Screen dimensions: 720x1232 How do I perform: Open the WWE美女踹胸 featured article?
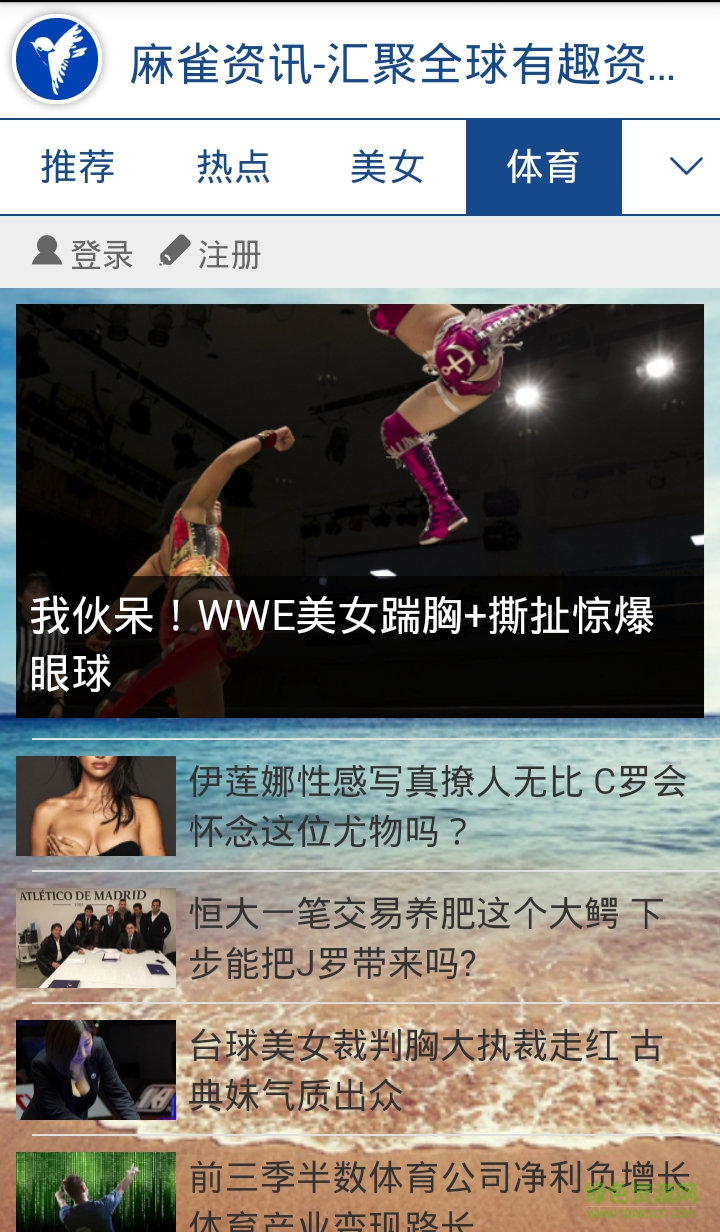(360, 510)
